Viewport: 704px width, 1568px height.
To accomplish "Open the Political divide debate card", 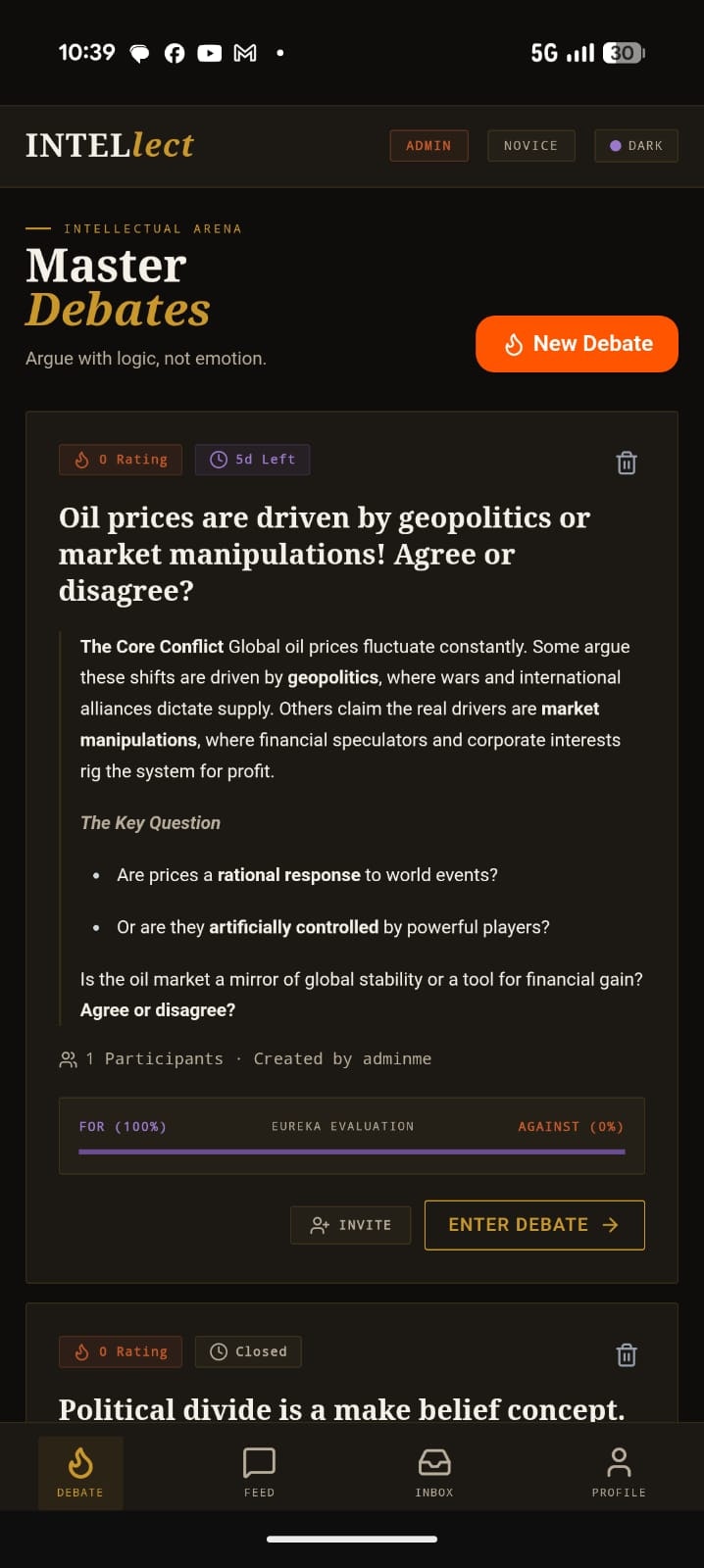I will pos(341,1409).
